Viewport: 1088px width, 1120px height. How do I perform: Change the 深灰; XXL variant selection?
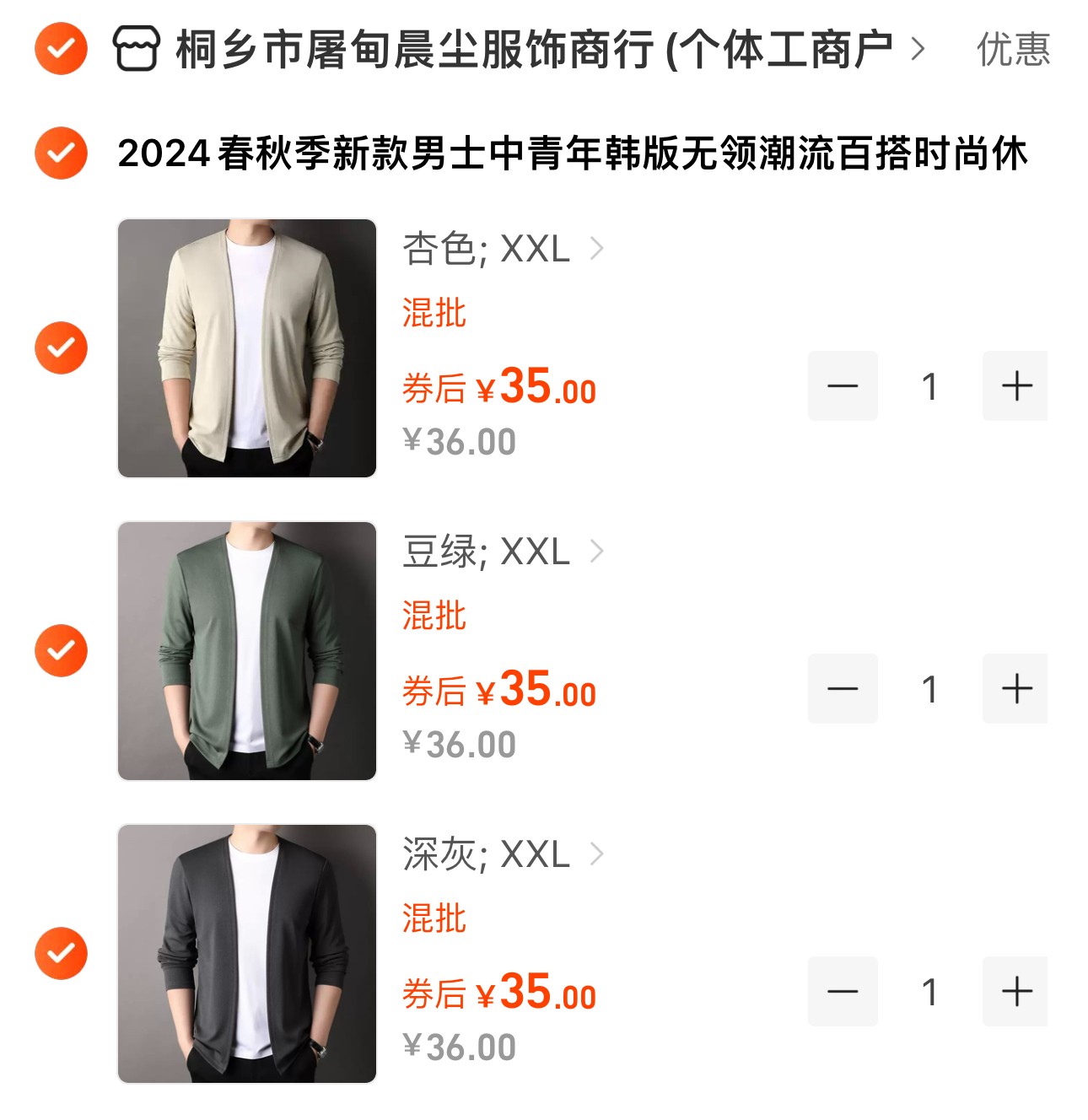click(x=503, y=854)
